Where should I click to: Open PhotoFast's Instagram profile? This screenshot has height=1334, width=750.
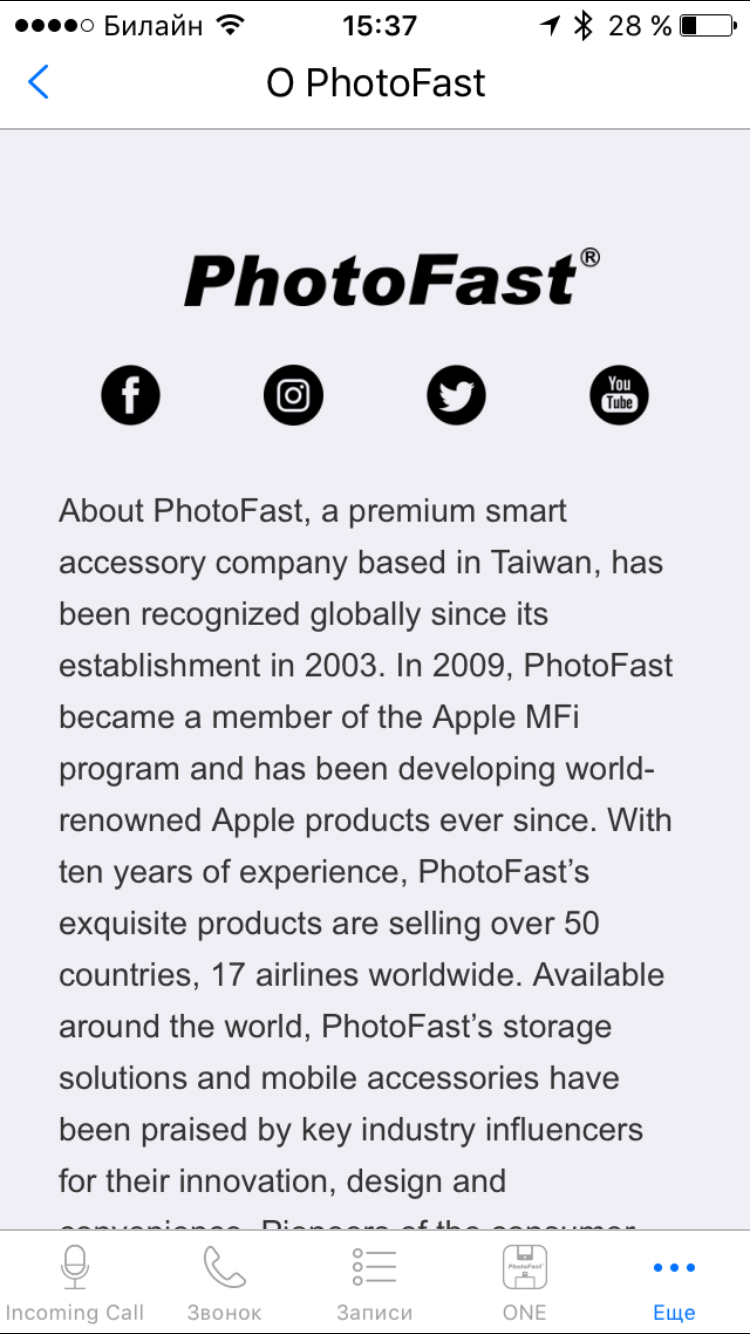293,396
